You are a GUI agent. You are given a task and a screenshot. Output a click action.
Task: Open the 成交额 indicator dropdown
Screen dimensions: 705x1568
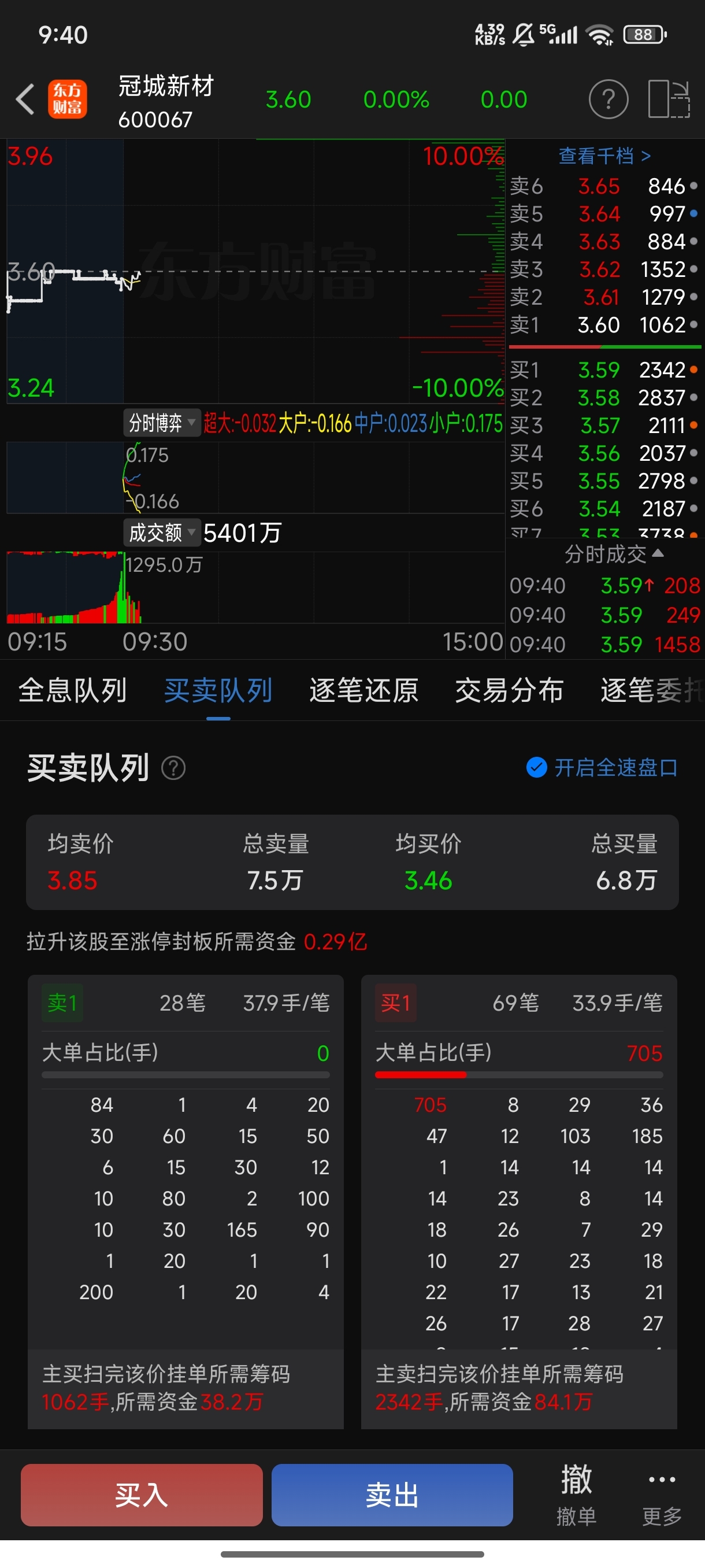pyautogui.click(x=162, y=532)
